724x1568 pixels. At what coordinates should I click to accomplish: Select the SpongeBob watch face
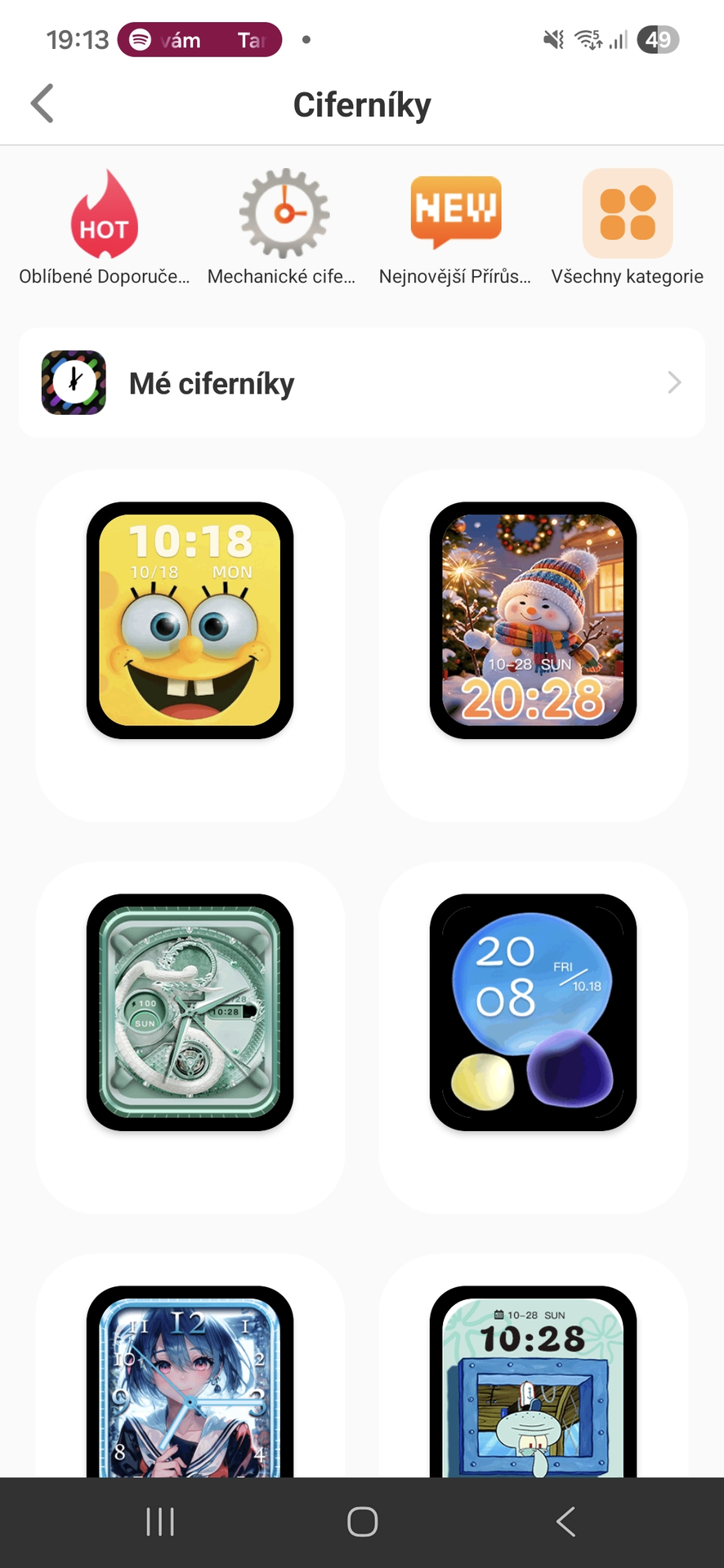[190, 621]
